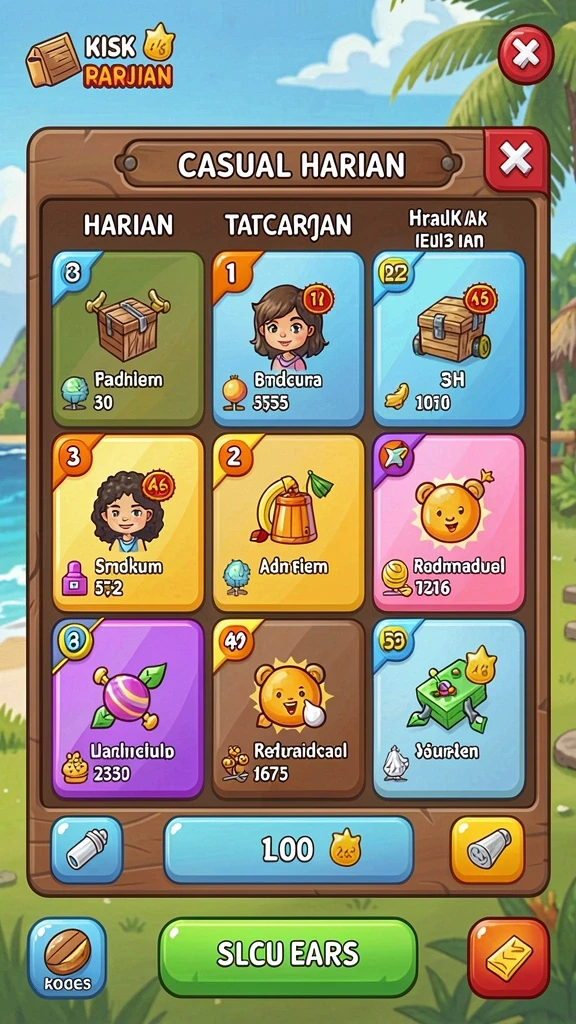576x1024 pixels.
Task: Open the Adn fiem bucket card
Action: (288, 522)
